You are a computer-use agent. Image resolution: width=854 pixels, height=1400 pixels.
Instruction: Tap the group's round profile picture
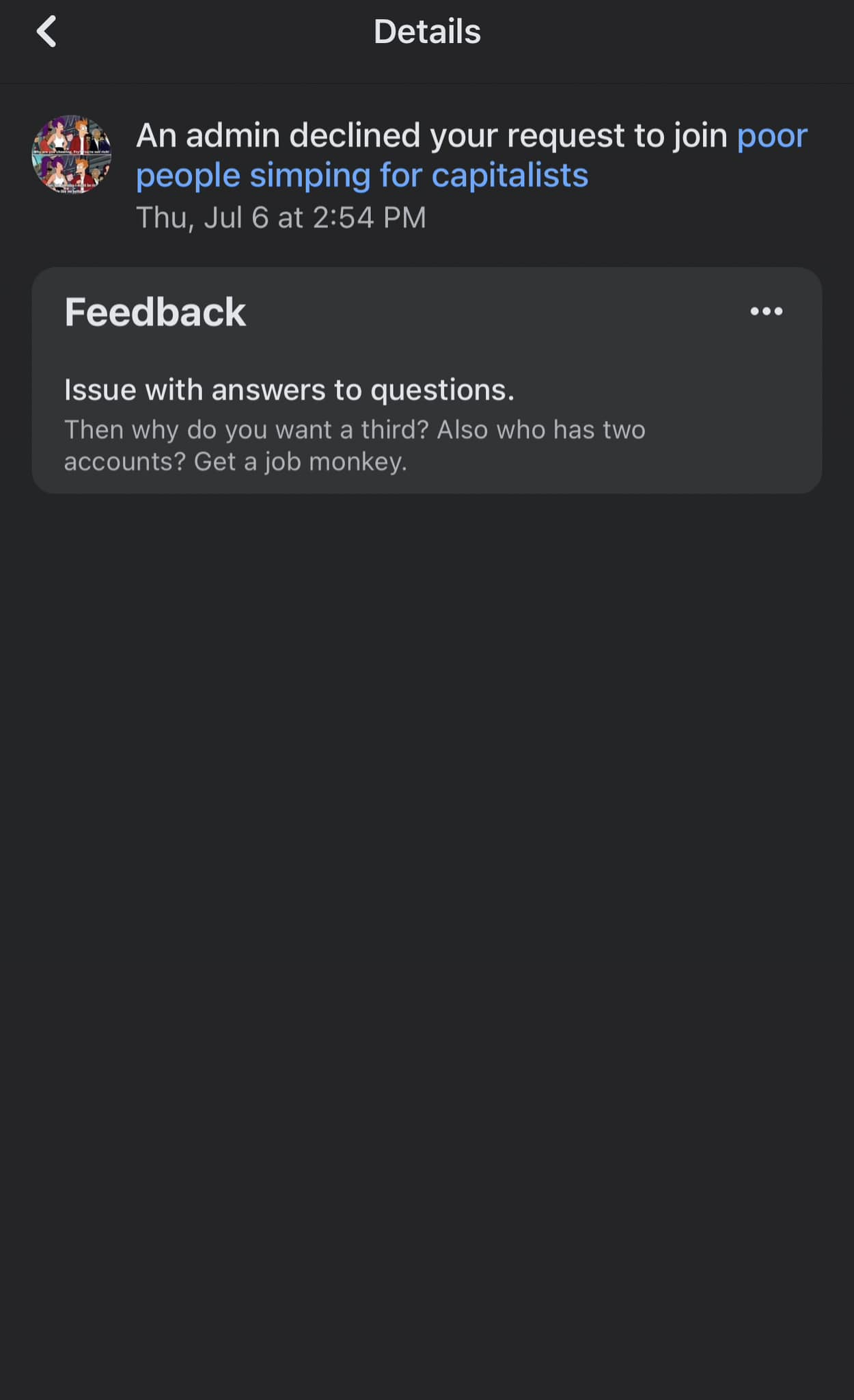pyautogui.click(x=72, y=154)
